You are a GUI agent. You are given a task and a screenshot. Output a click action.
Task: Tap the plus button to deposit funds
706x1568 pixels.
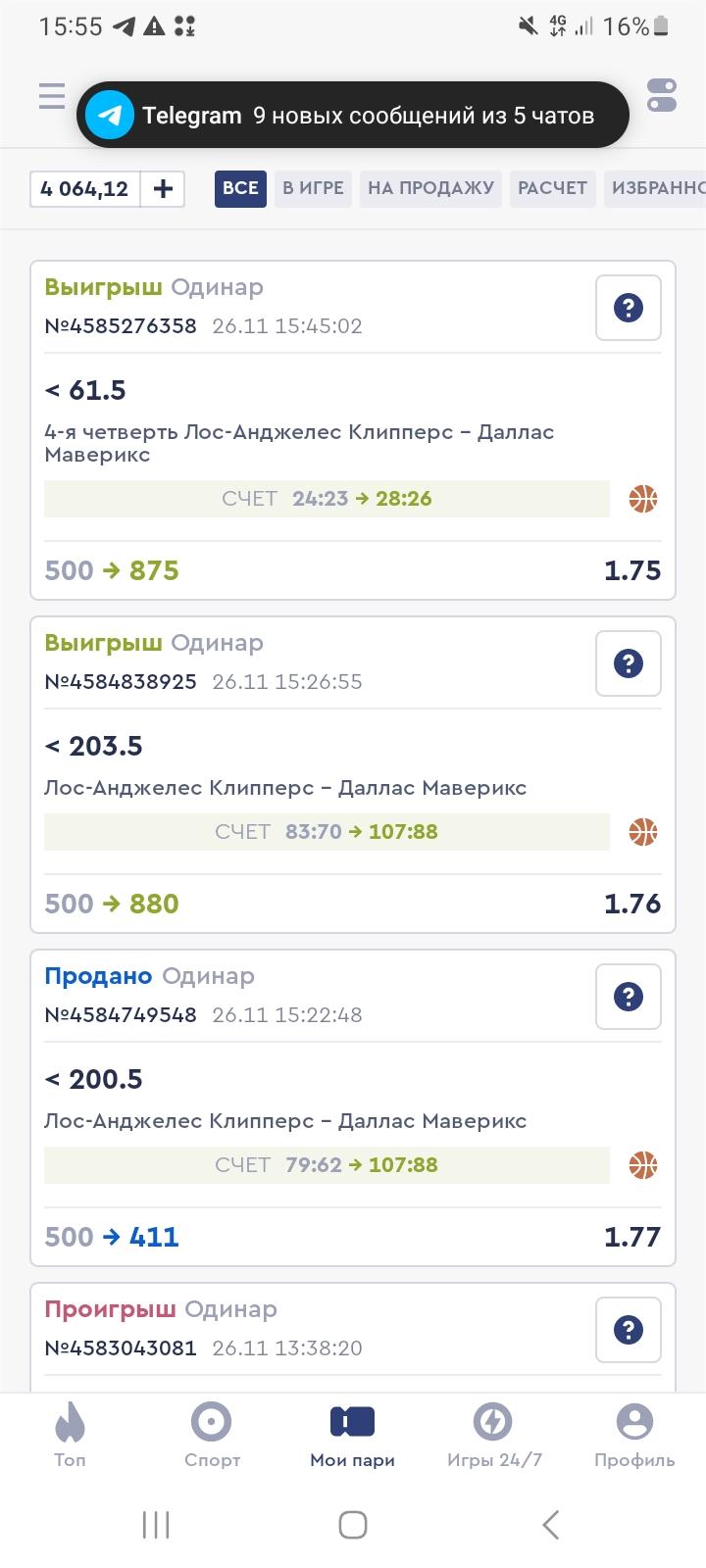[163, 189]
